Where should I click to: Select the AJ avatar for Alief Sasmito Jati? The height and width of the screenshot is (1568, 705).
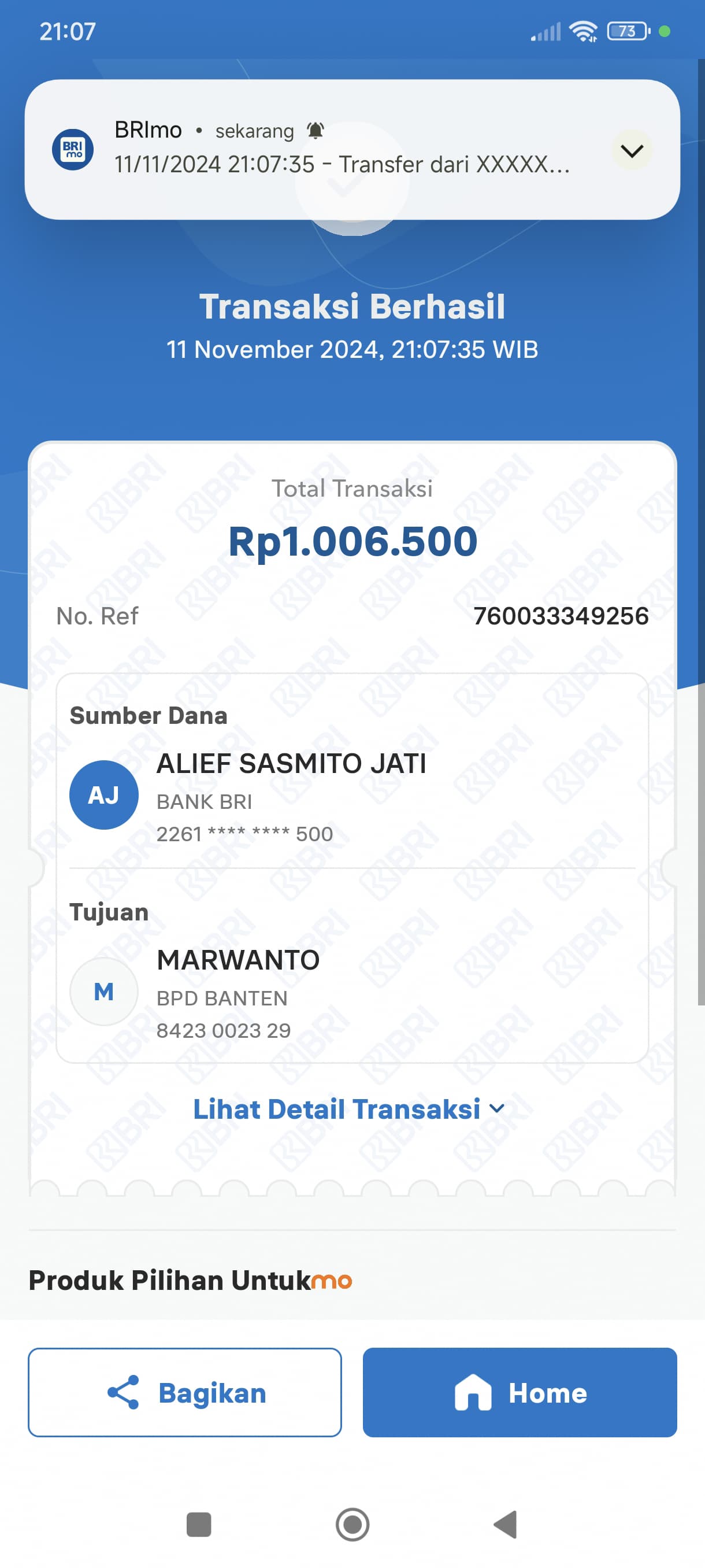[x=103, y=794]
